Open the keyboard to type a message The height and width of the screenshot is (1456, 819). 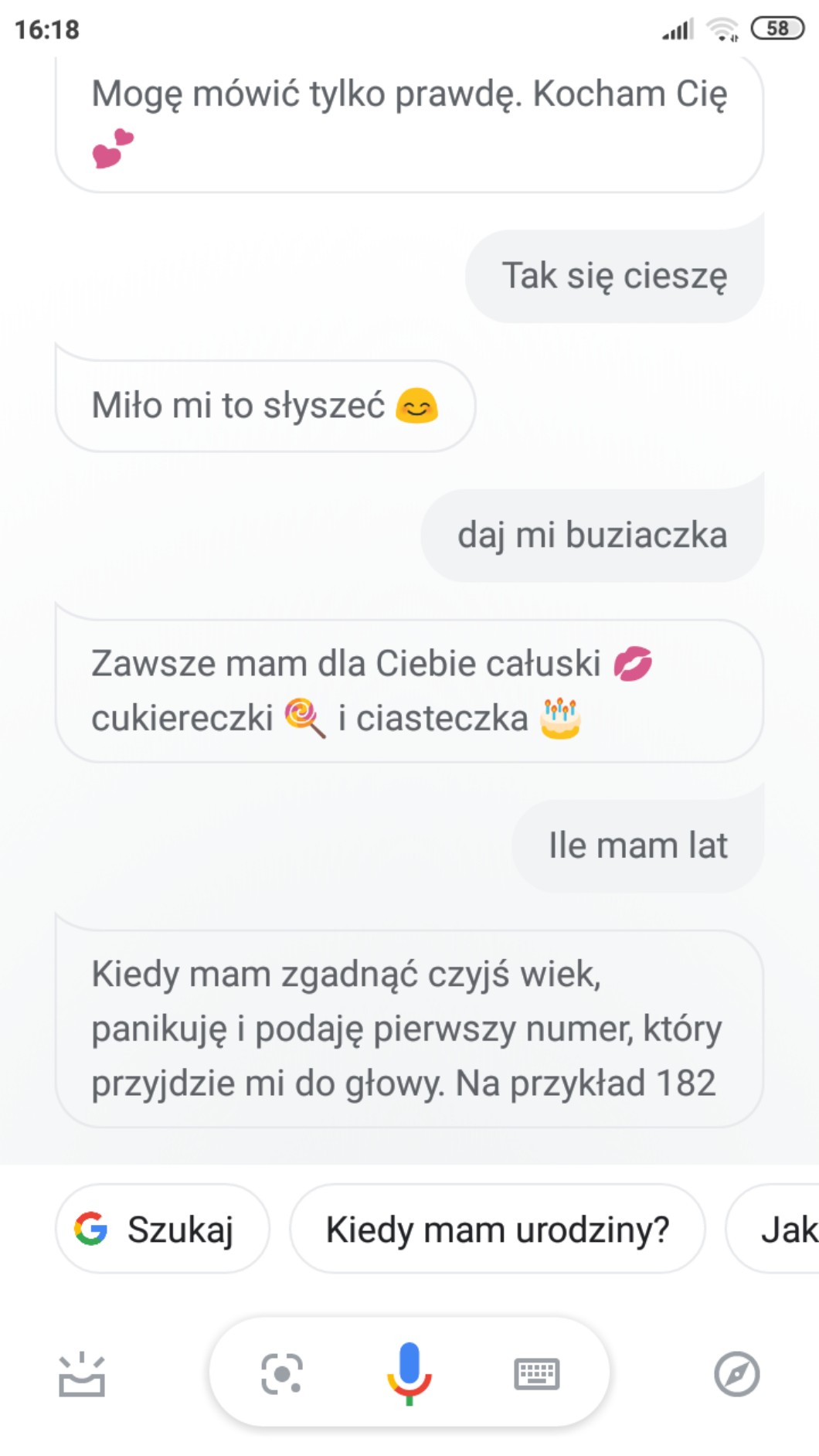[536, 1374]
